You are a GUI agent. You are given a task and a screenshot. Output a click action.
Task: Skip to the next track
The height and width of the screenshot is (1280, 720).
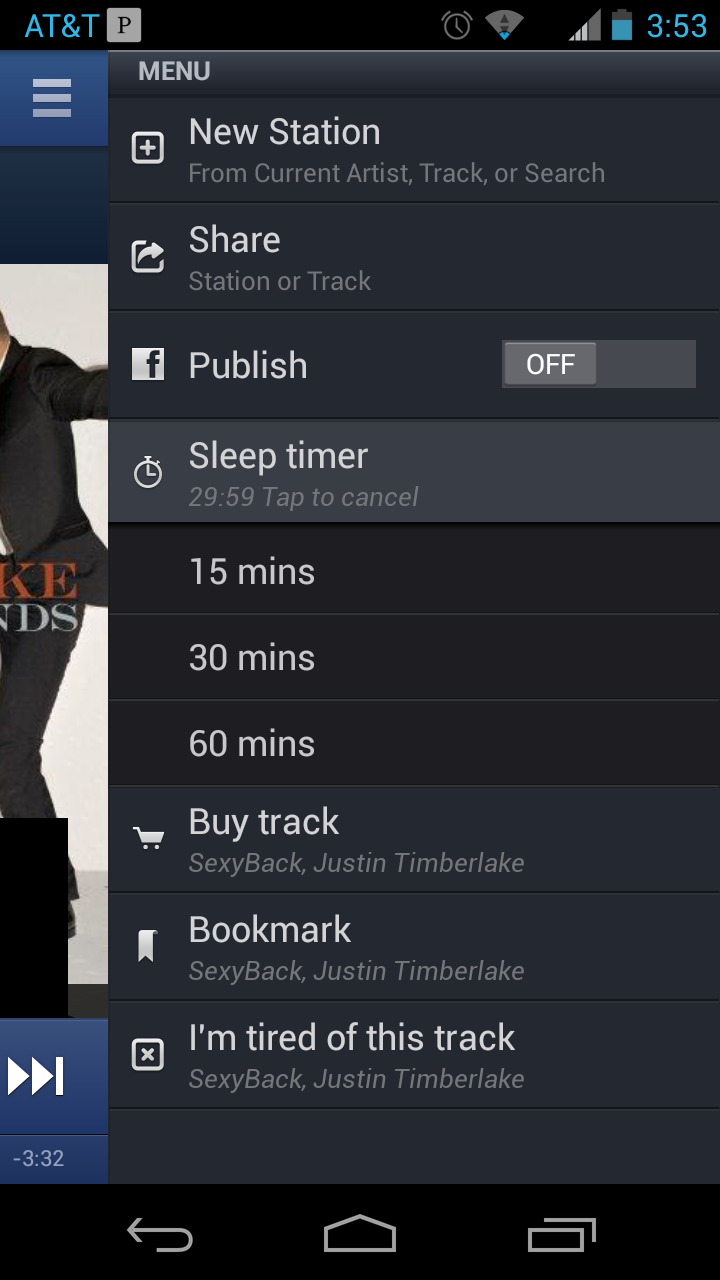click(x=37, y=1076)
